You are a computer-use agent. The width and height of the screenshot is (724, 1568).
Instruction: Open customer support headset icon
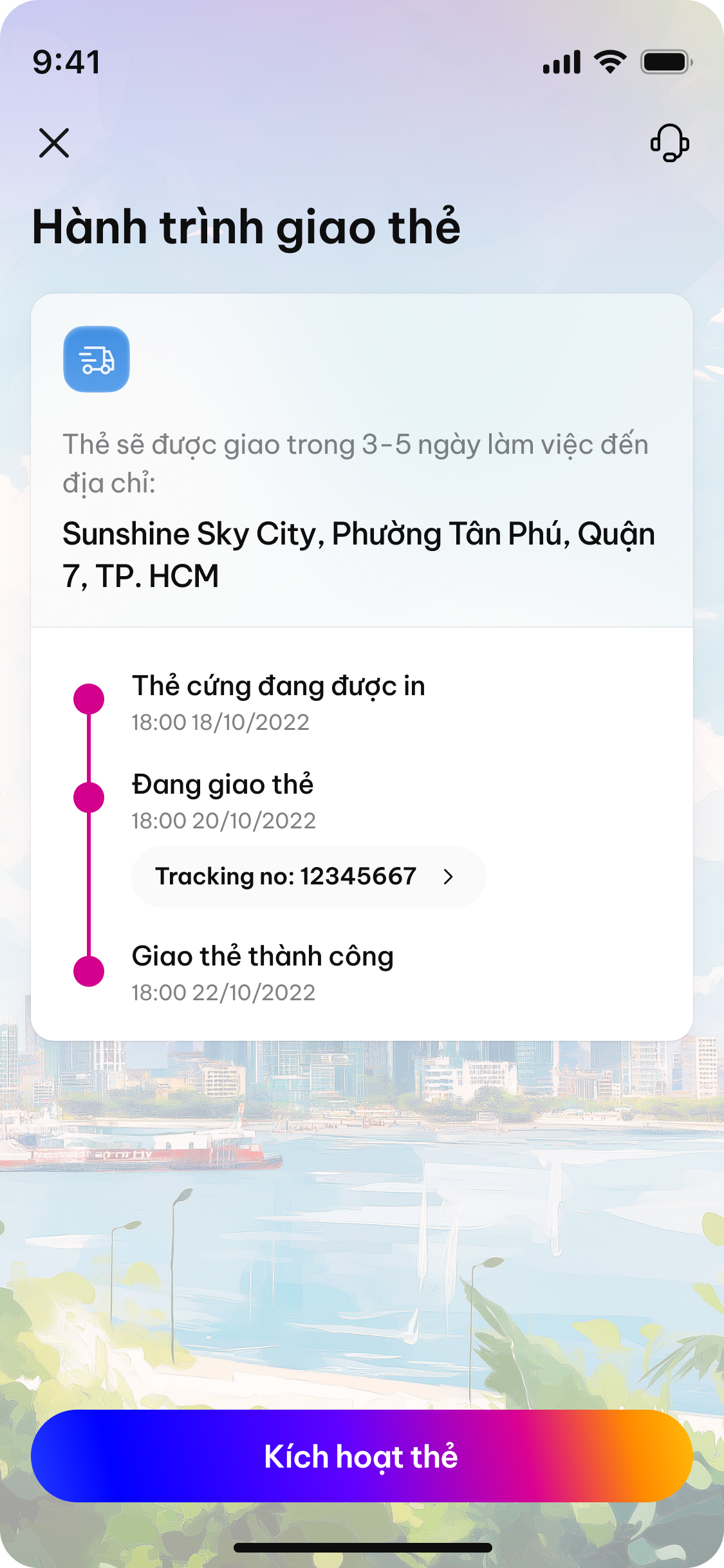669,143
